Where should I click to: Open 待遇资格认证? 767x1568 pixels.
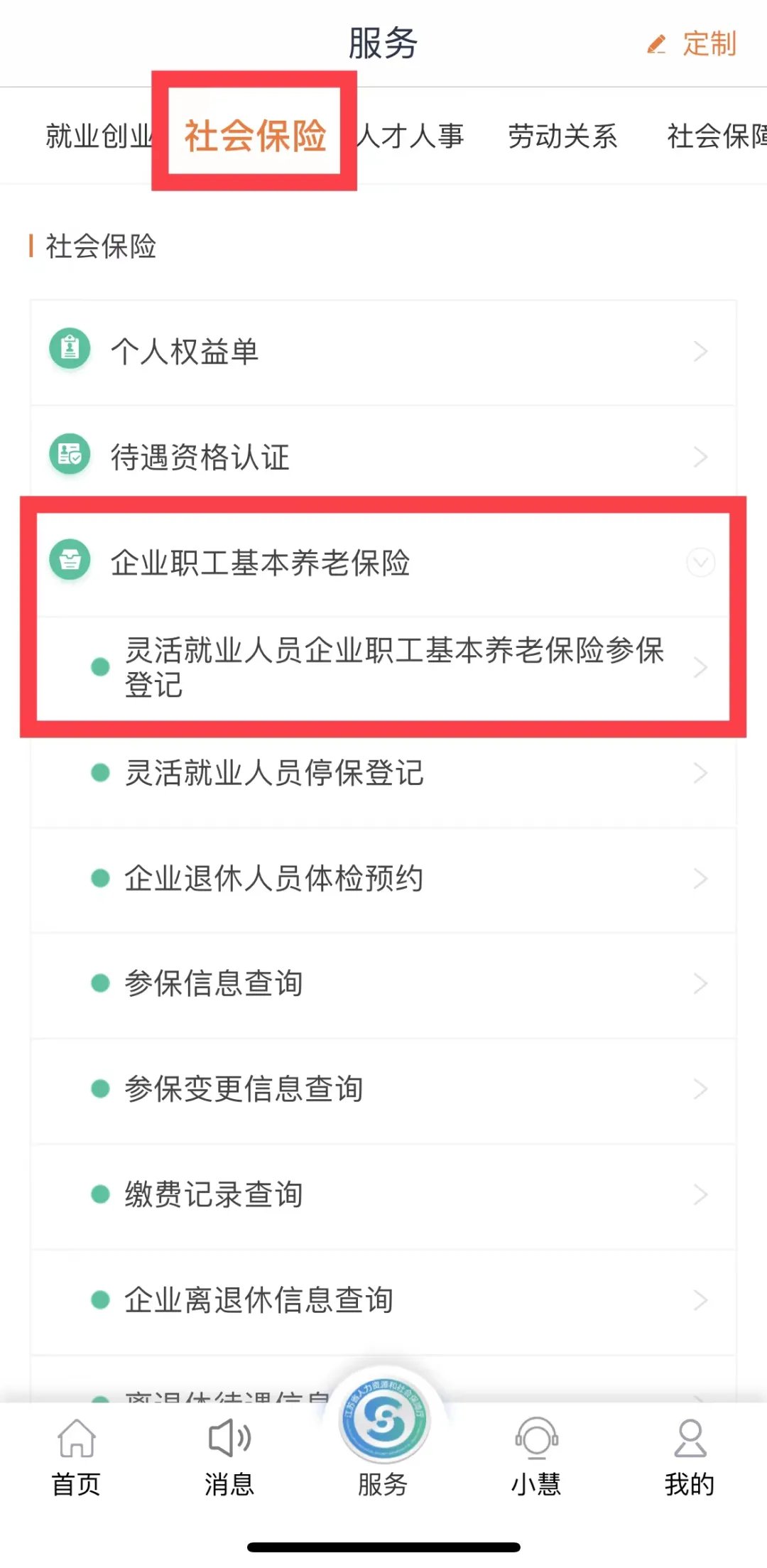pyautogui.click(x=383, y=457)
